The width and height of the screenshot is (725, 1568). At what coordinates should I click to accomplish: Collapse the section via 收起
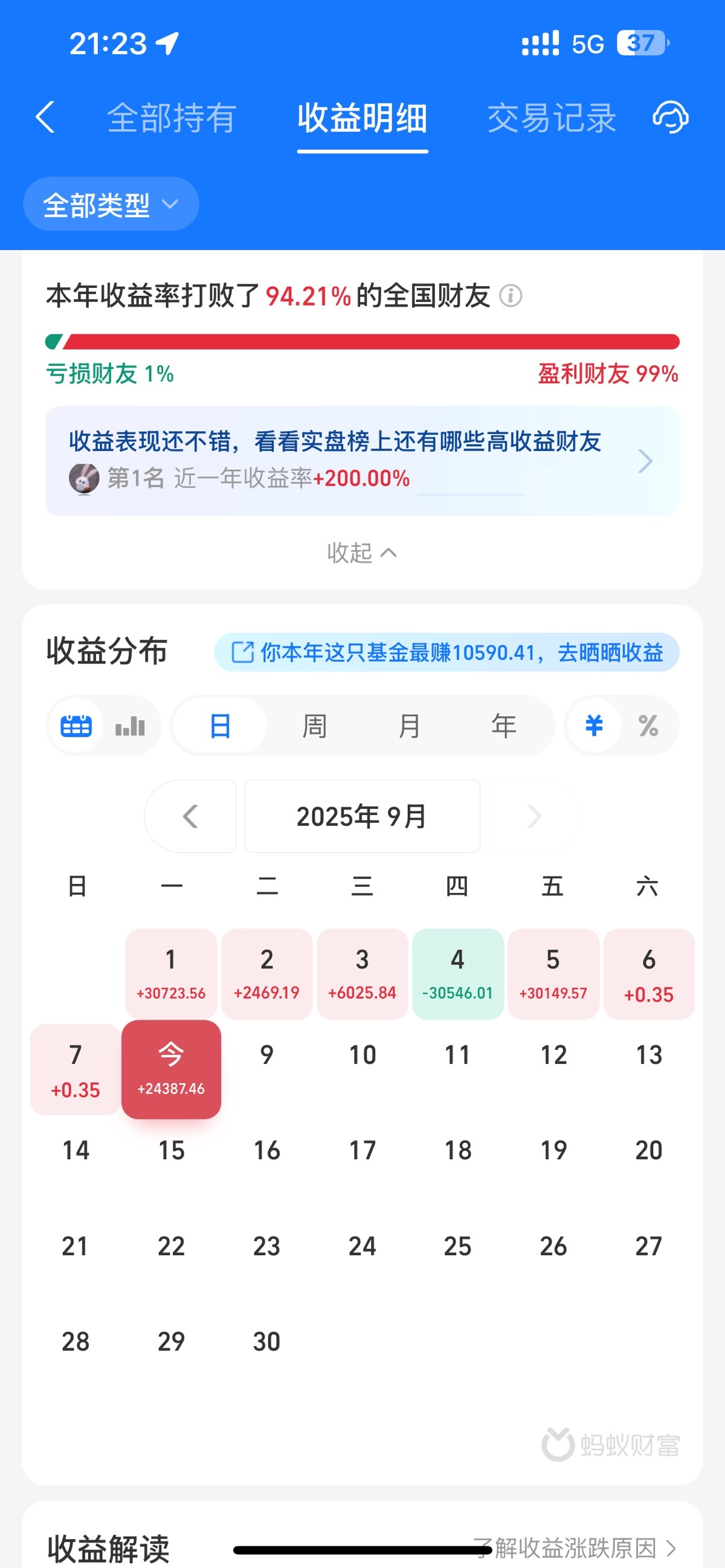[x=362, y=552]
